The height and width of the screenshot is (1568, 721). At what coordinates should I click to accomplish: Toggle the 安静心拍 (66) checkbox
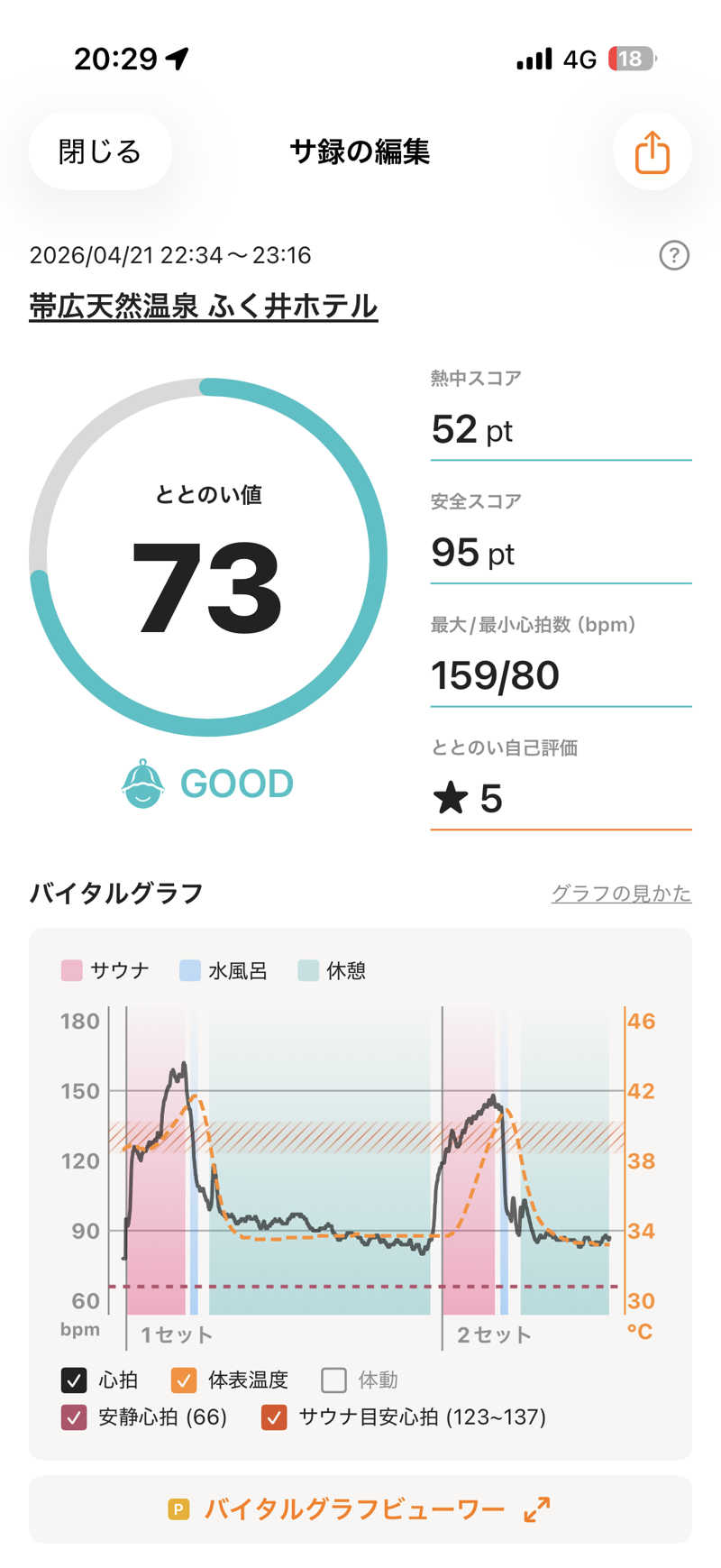click(74, 1417)
